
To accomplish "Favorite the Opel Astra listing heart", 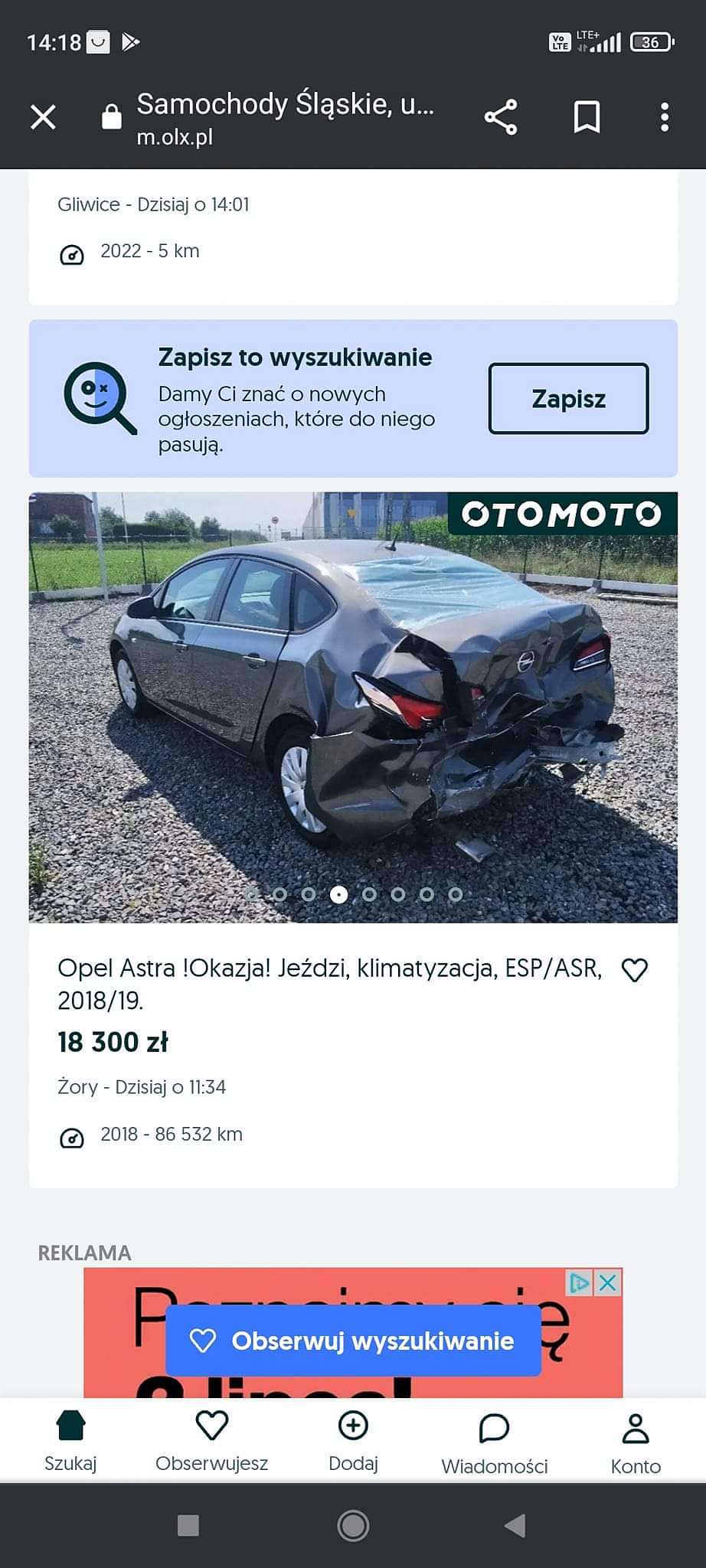I will coord(635,970).
